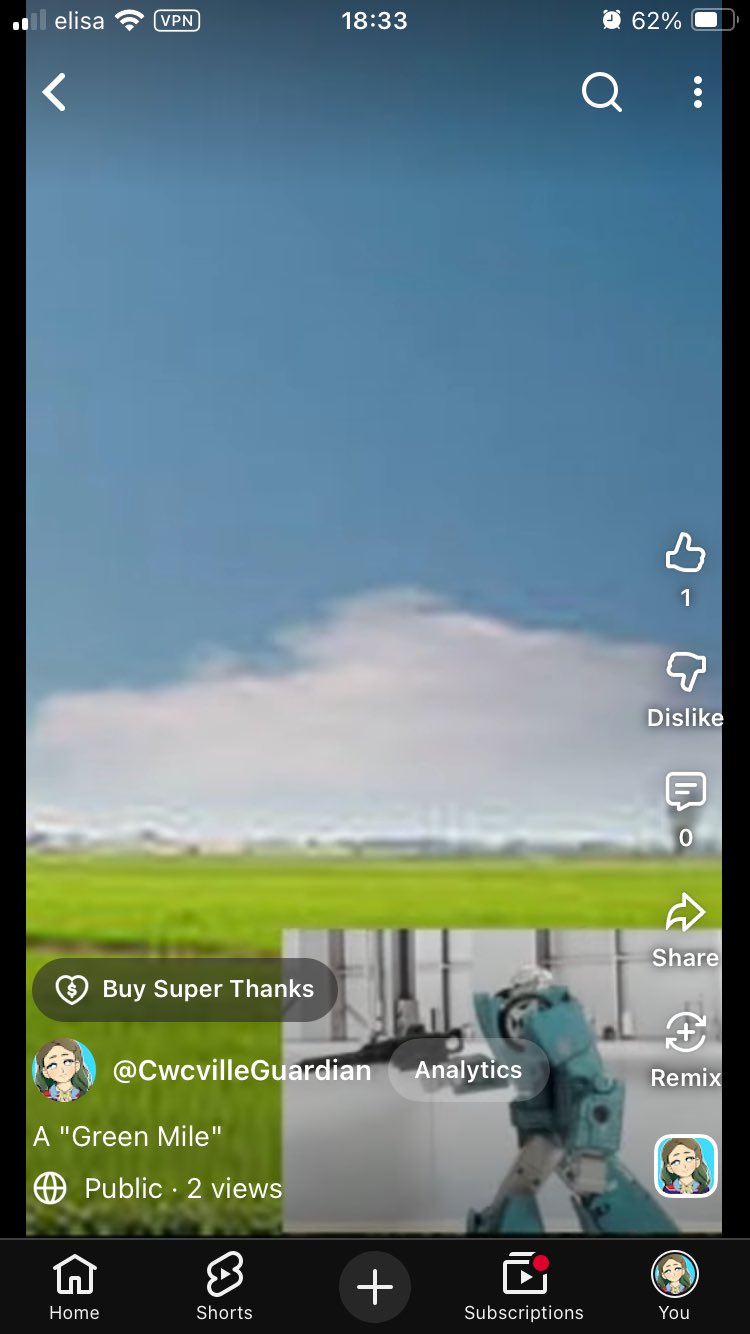Open the comments section
Screen dimensions: 750x1334
(x=685, y=793)
